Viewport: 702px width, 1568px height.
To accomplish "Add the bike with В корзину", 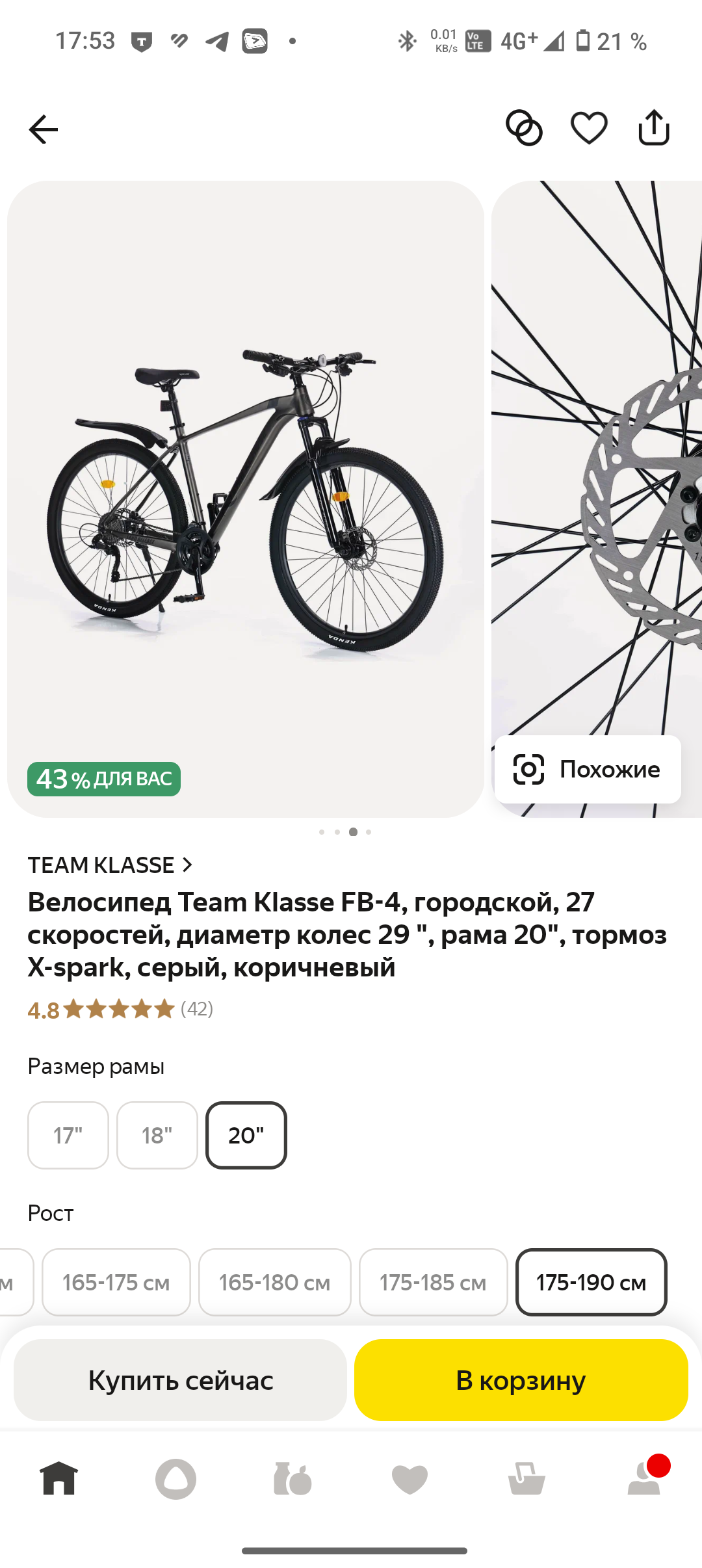I will pos(521,1379).
